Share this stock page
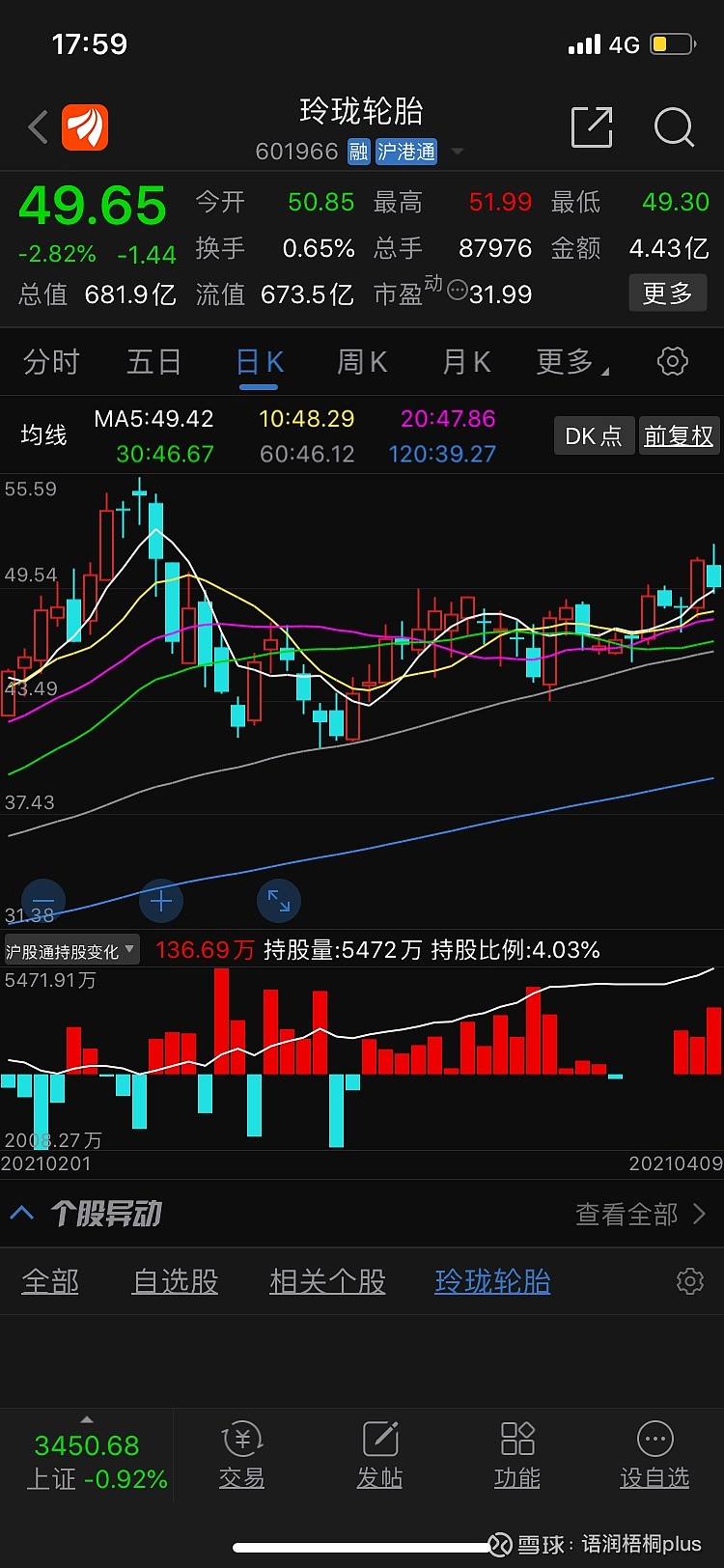This screenshot has width=724, height=1568. [592, 127]
